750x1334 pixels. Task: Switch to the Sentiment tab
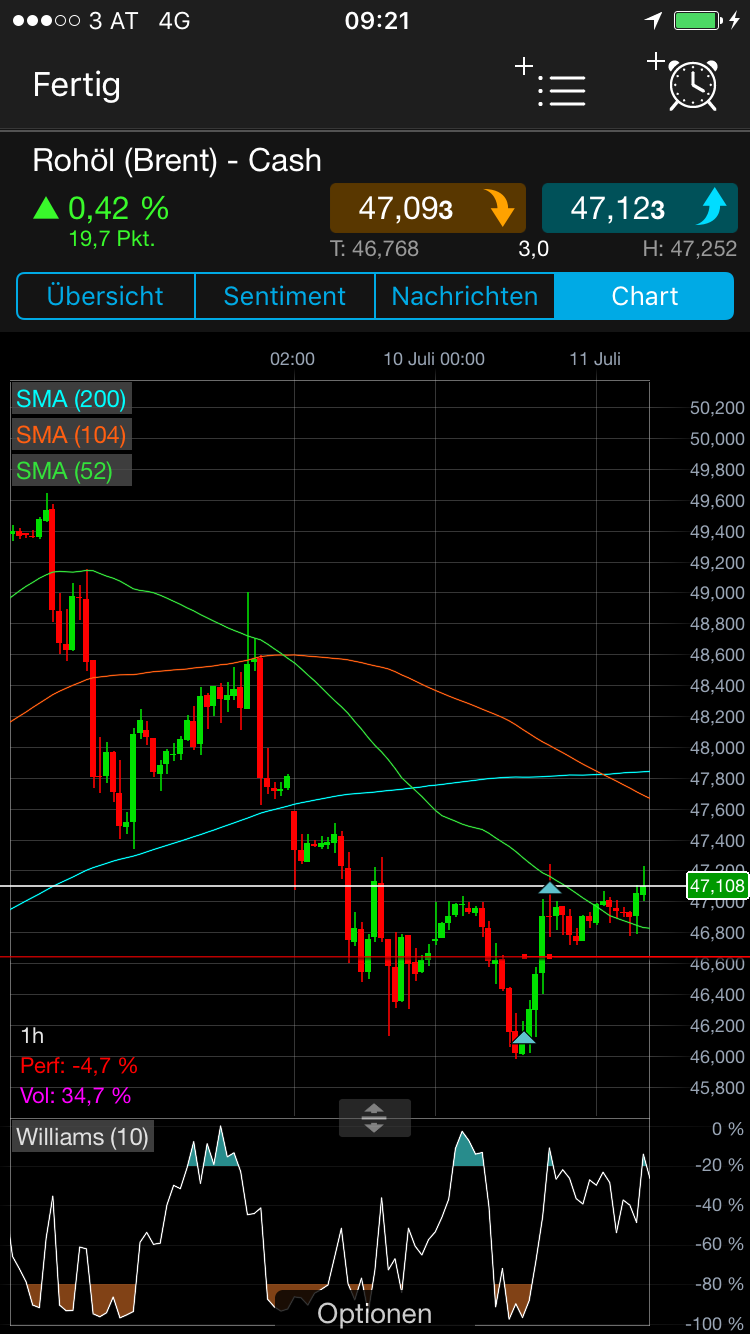tap(284, 296)
